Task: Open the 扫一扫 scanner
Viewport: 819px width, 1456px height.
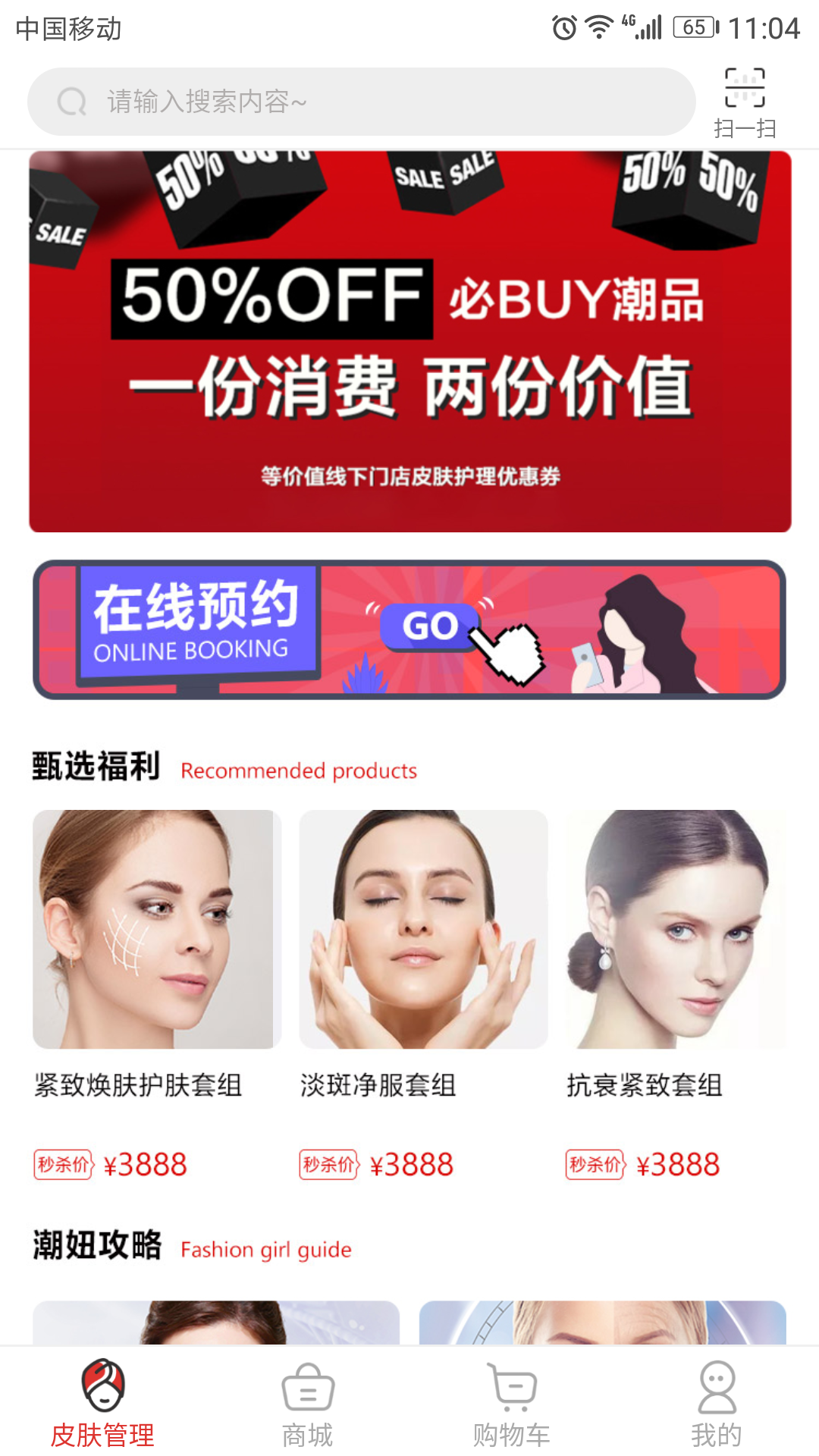Action: pos(745,102)
